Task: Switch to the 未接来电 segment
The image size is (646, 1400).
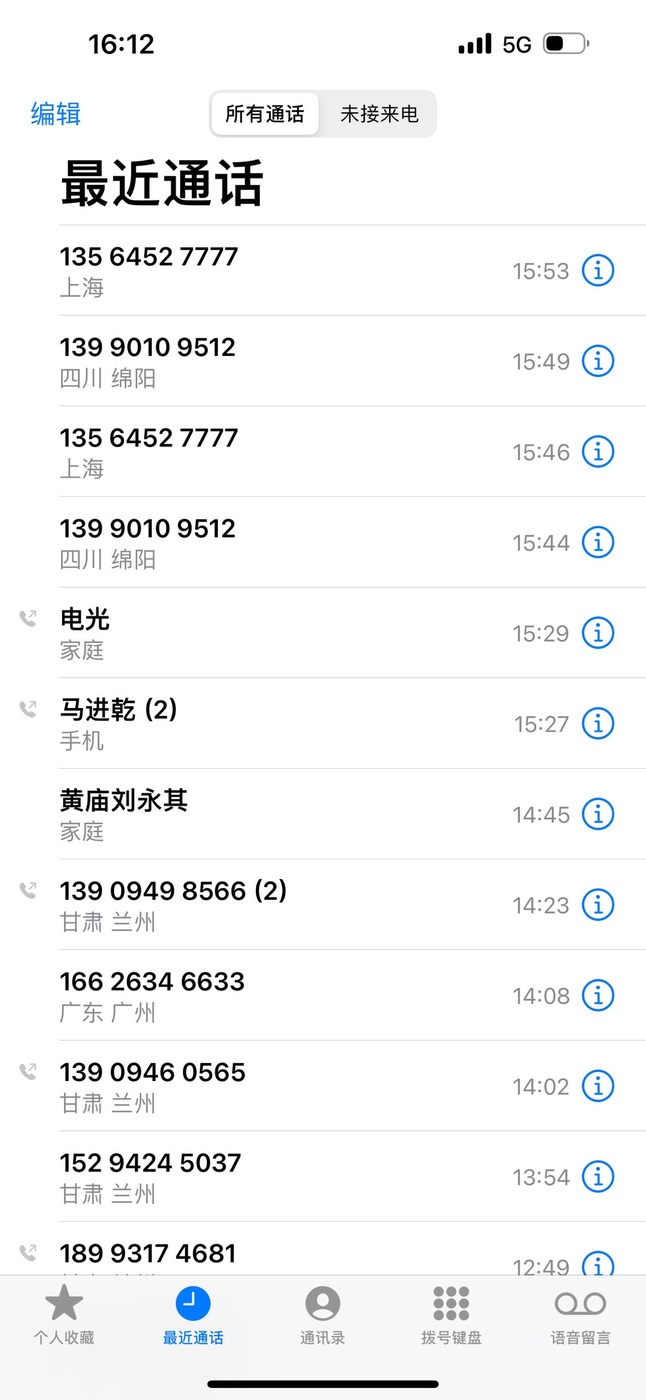Action: click(379, 114)
